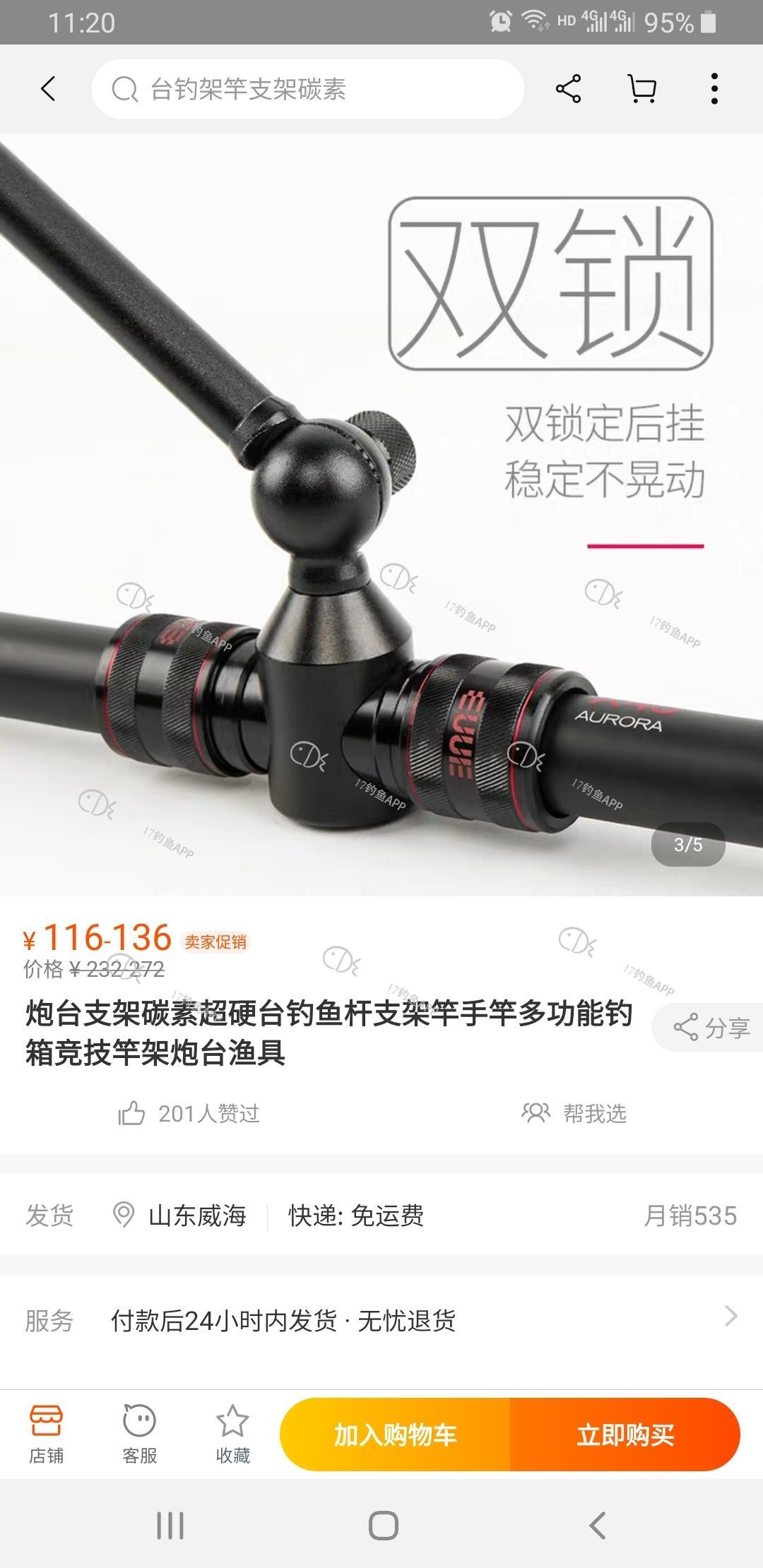This screenshot has width=763, height=1568.
Task: Tap the 分享 share button
Action: point(710,1028)
